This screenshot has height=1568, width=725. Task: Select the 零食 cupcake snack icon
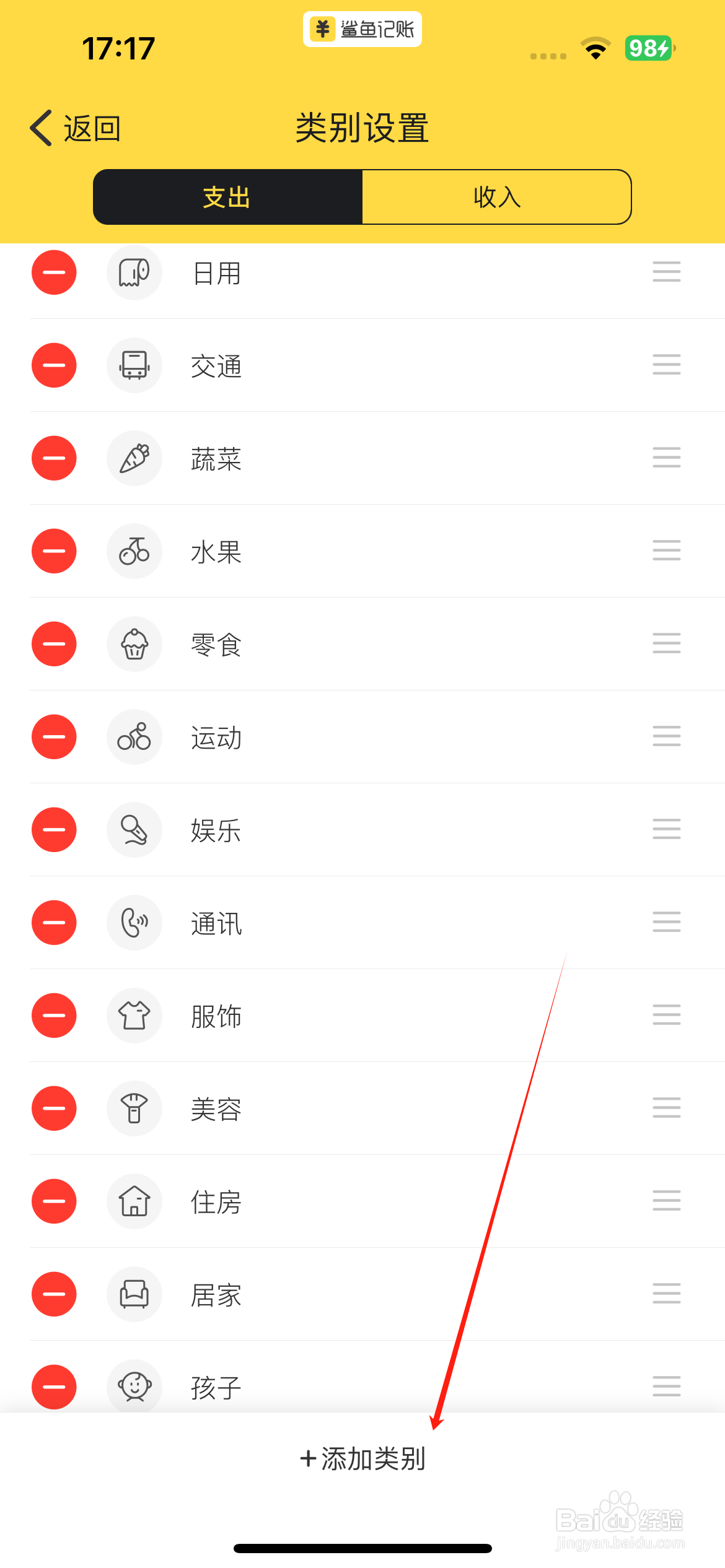tap(134, 644)
